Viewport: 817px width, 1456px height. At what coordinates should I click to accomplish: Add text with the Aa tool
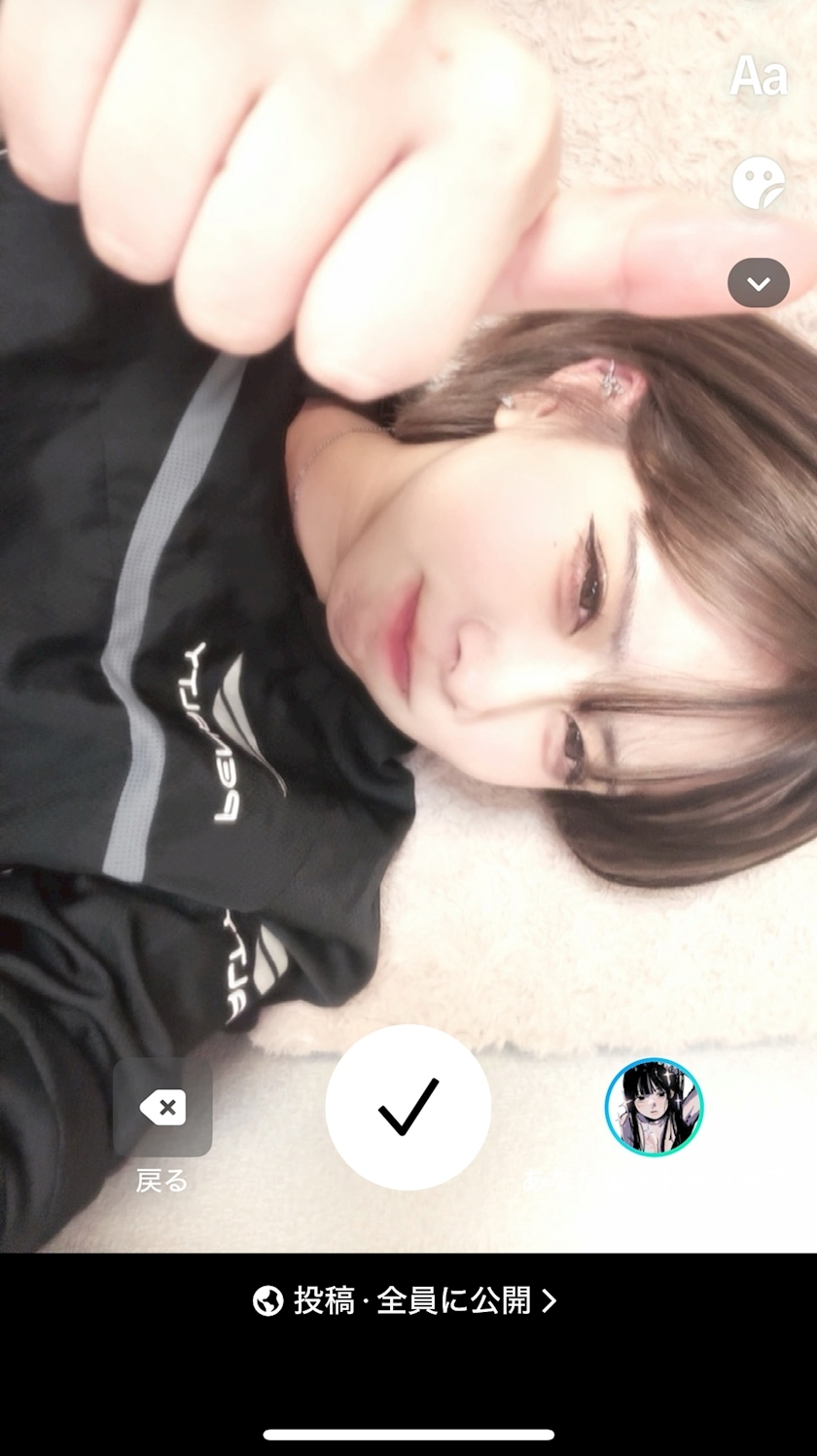click(x=758, y=76)
